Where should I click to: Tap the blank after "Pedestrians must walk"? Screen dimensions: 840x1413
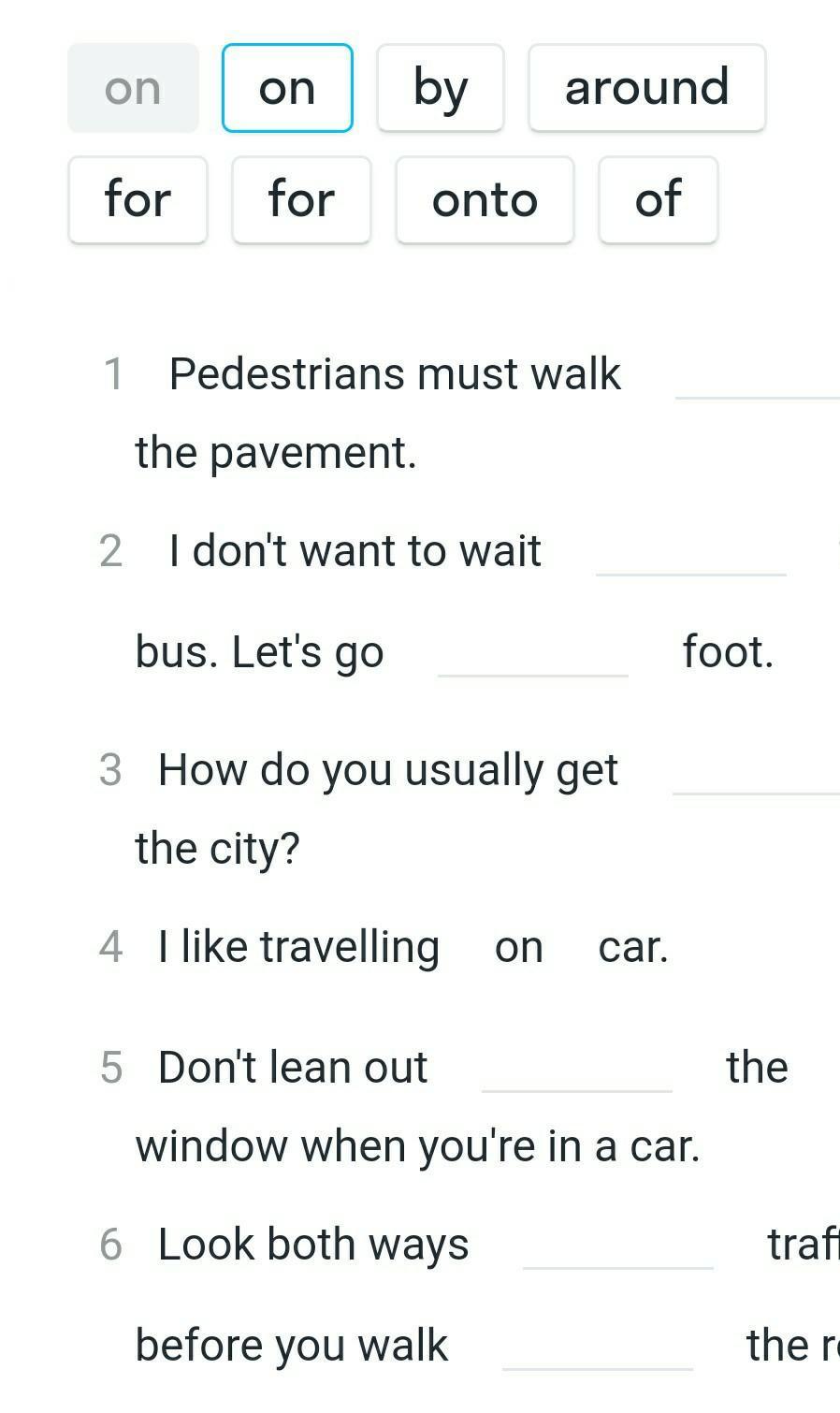758,374
